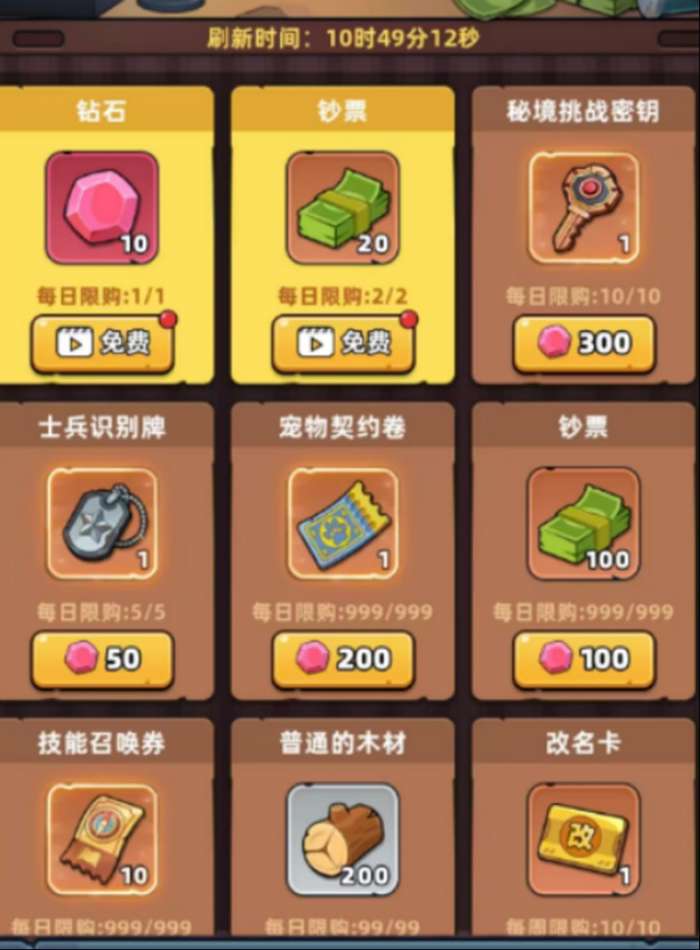Buy 士兵识别牌 for 50 gems

tap(102, 659)
